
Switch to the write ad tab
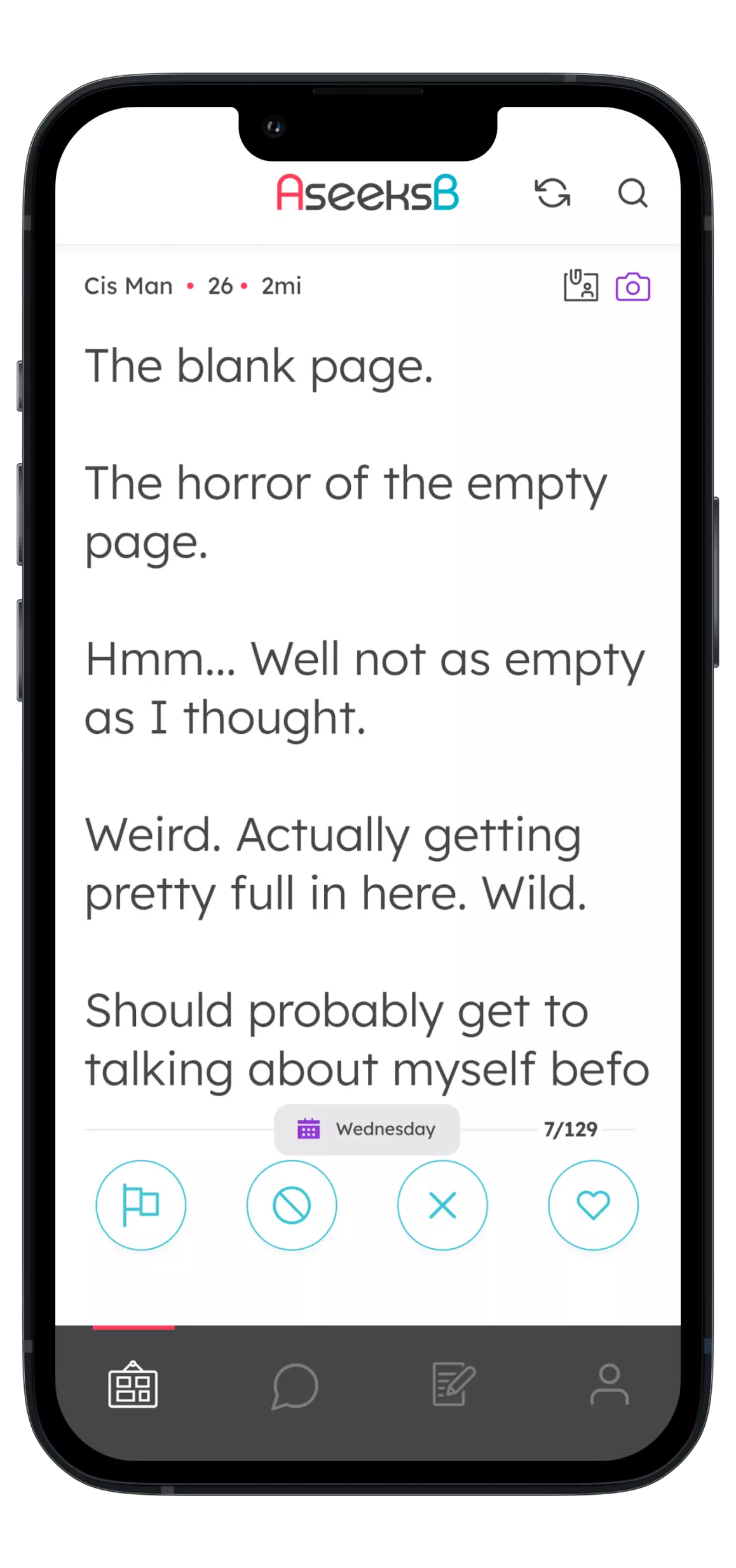pos(453,1384)
